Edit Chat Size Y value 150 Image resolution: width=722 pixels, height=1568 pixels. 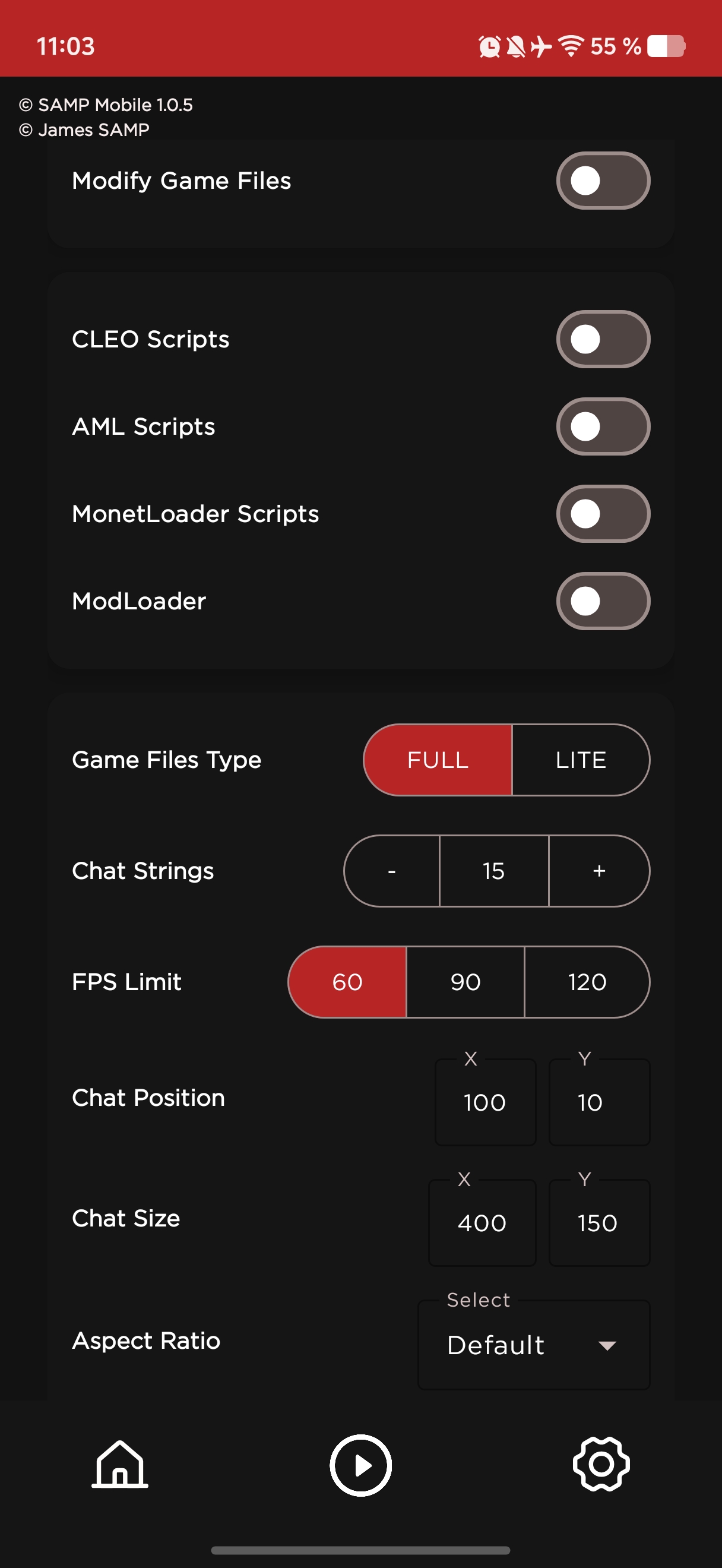598,1223
